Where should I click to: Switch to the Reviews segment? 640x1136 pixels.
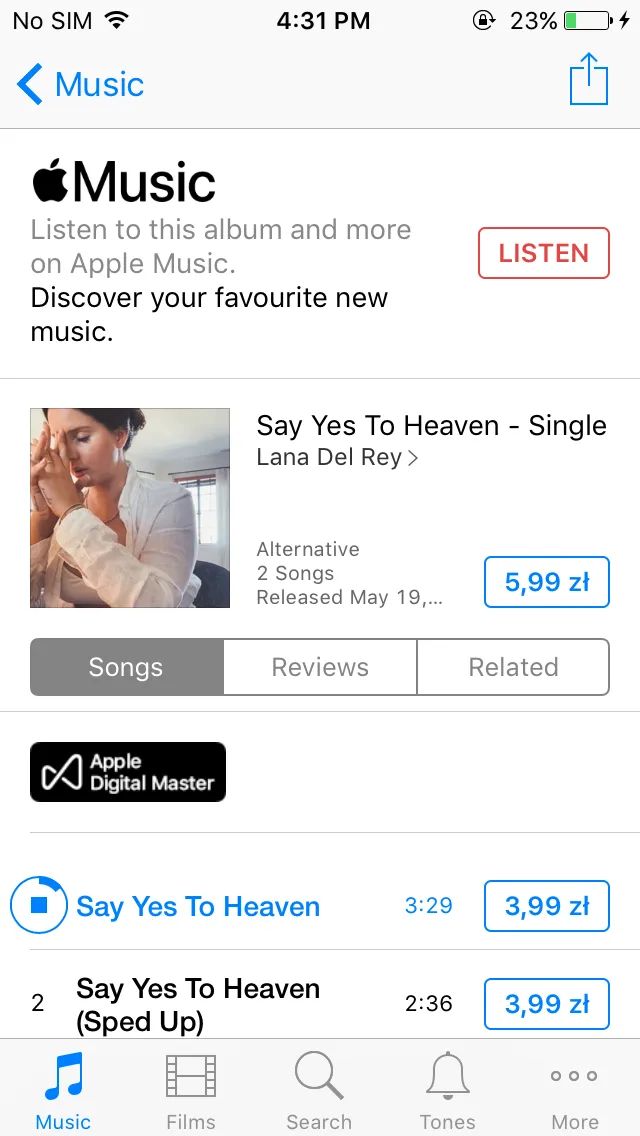pyautogui.click(x=320, y=667)
